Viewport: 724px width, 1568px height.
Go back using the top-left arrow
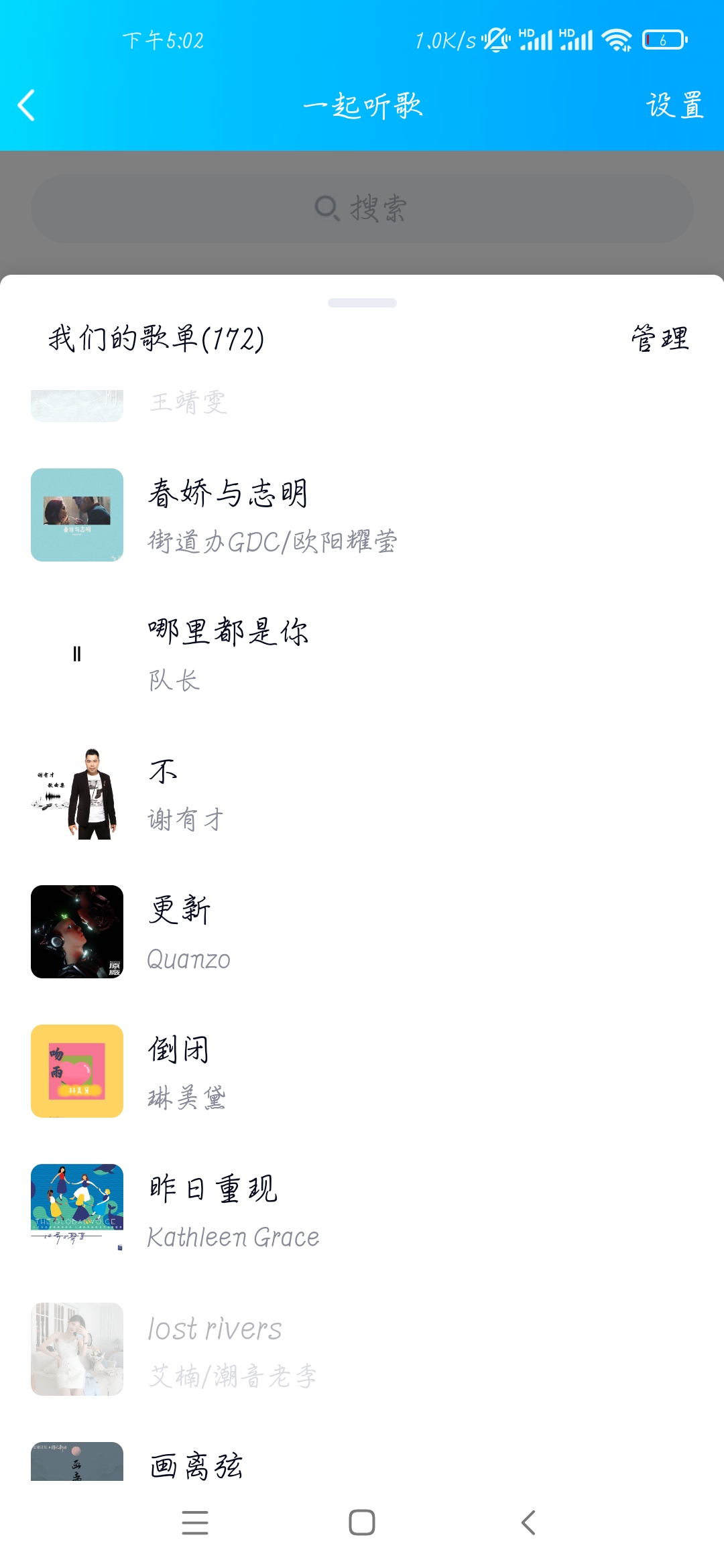(x=27, y=106)
